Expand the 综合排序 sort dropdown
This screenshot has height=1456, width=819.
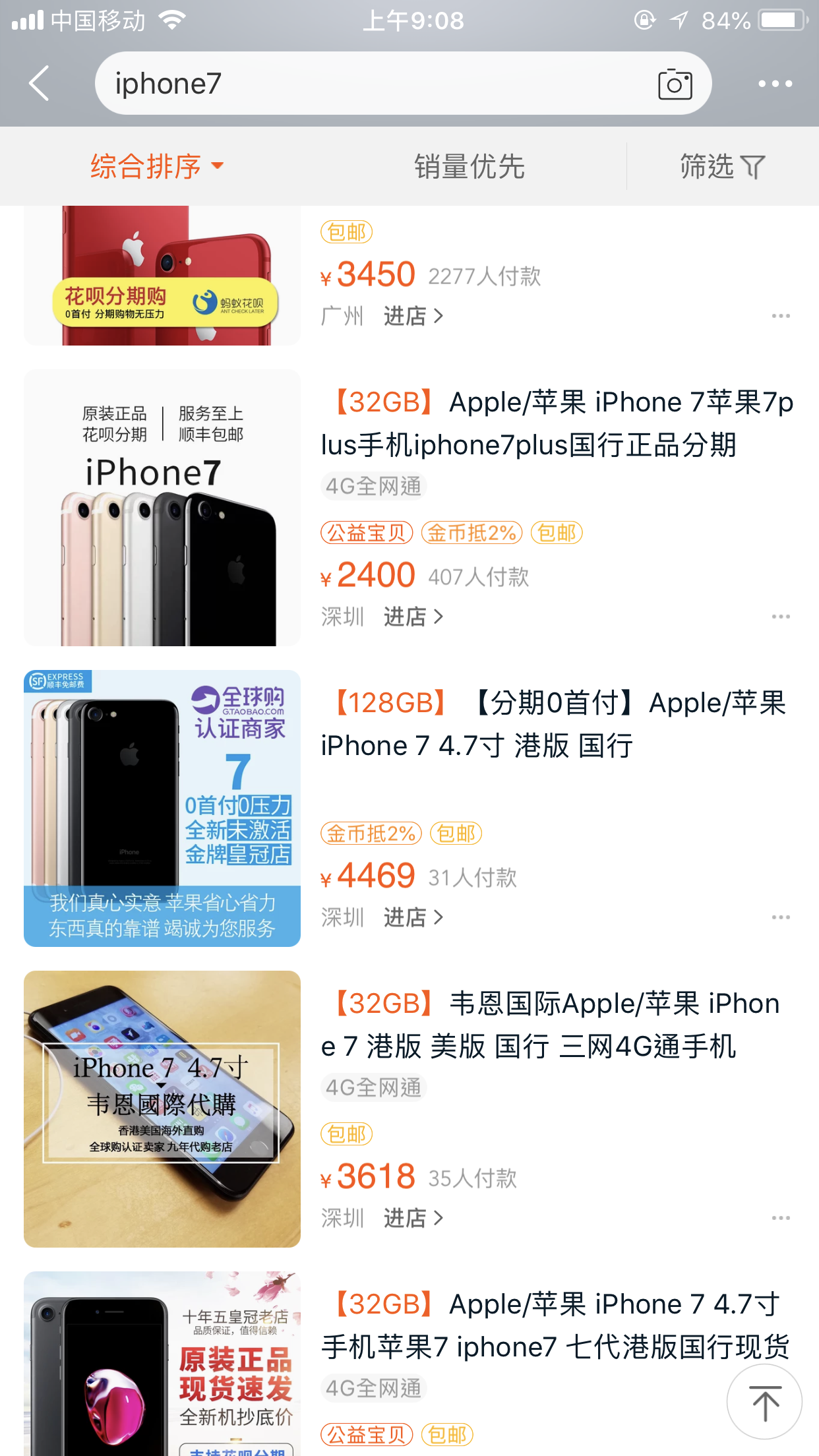pos(156,166)
